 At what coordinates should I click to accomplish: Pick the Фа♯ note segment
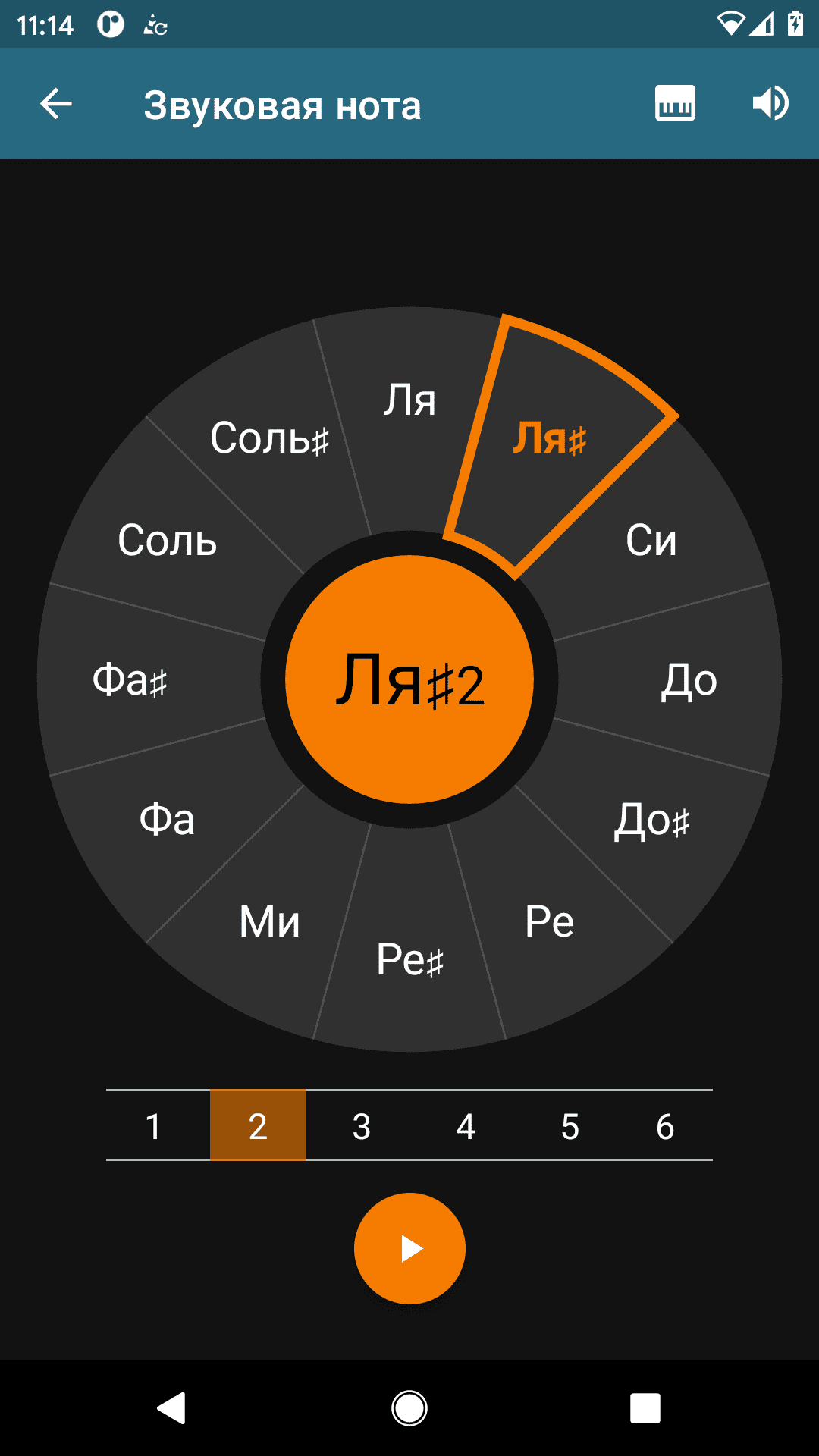(x=130, y=679)
